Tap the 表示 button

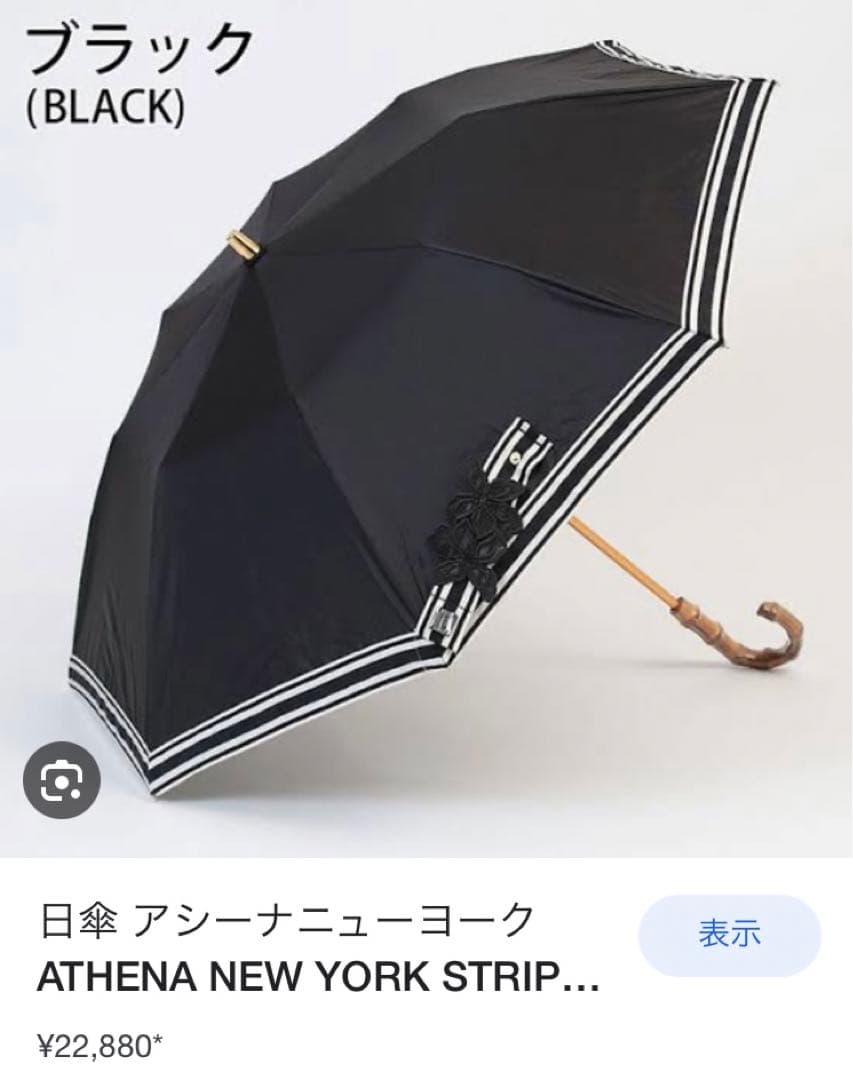click(x=729, y=936)
